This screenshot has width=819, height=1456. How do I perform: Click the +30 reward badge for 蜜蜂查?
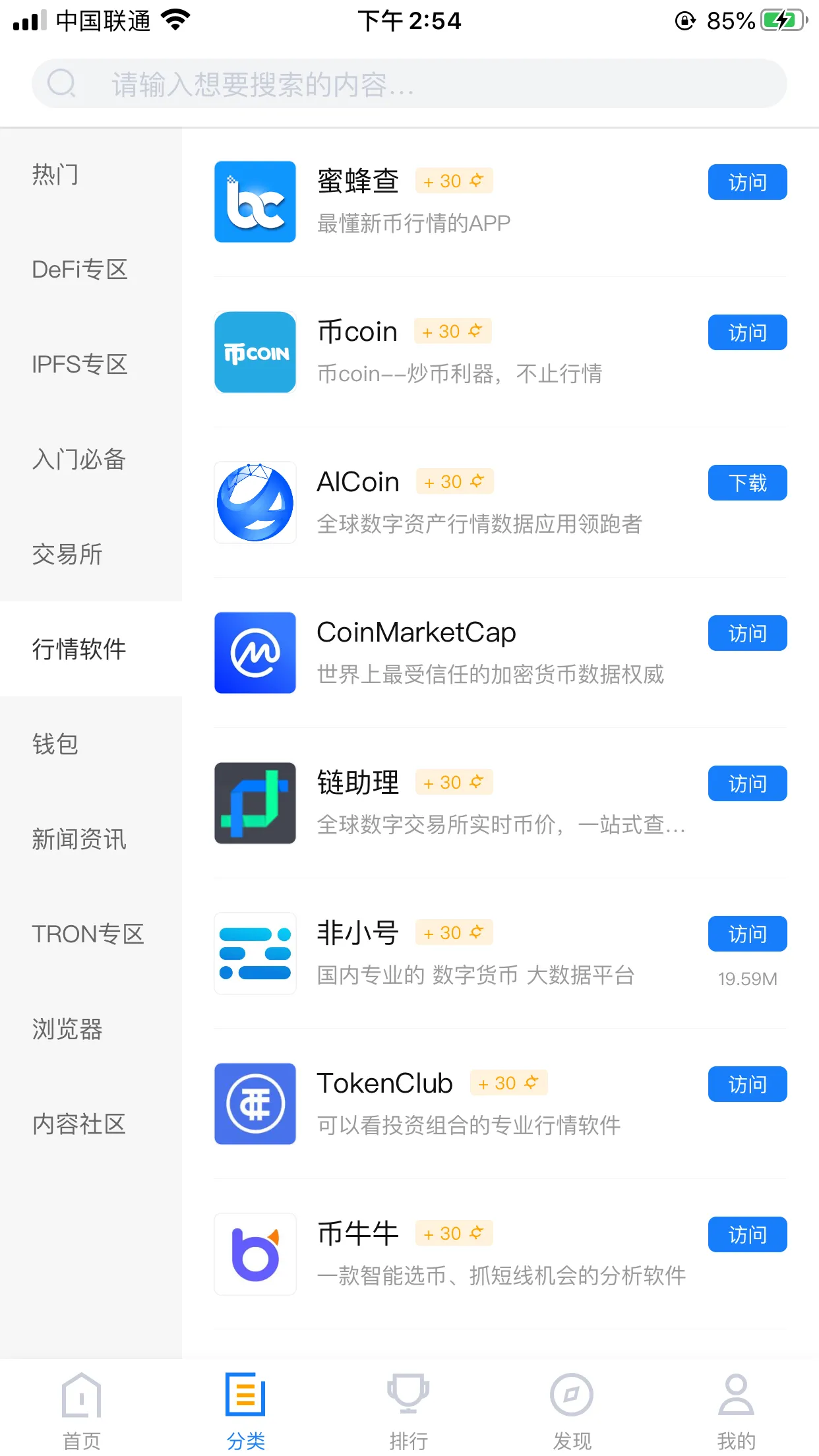[x=454, y=181]
